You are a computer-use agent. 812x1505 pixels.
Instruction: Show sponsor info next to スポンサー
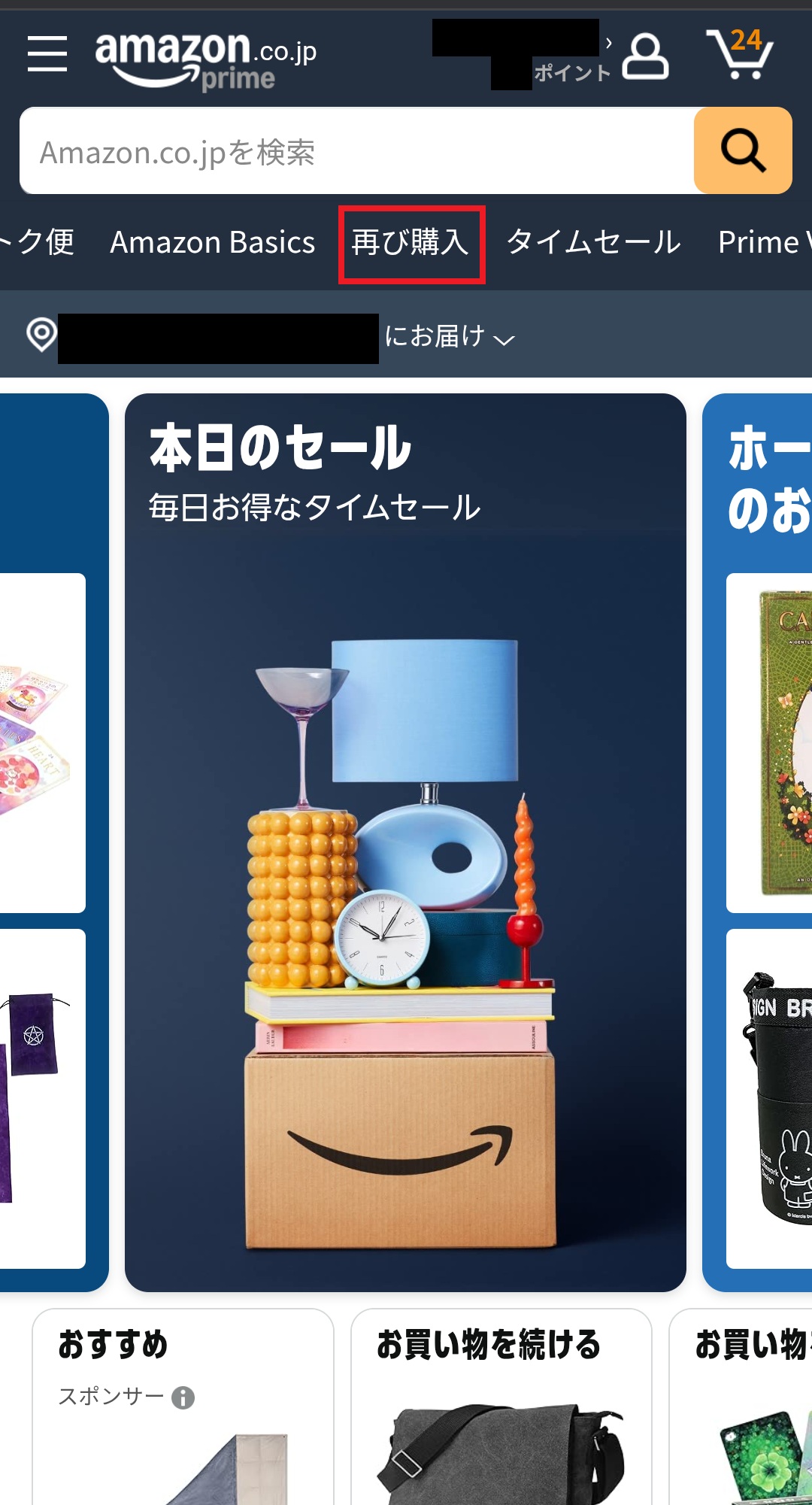[x=183, y=1397]
